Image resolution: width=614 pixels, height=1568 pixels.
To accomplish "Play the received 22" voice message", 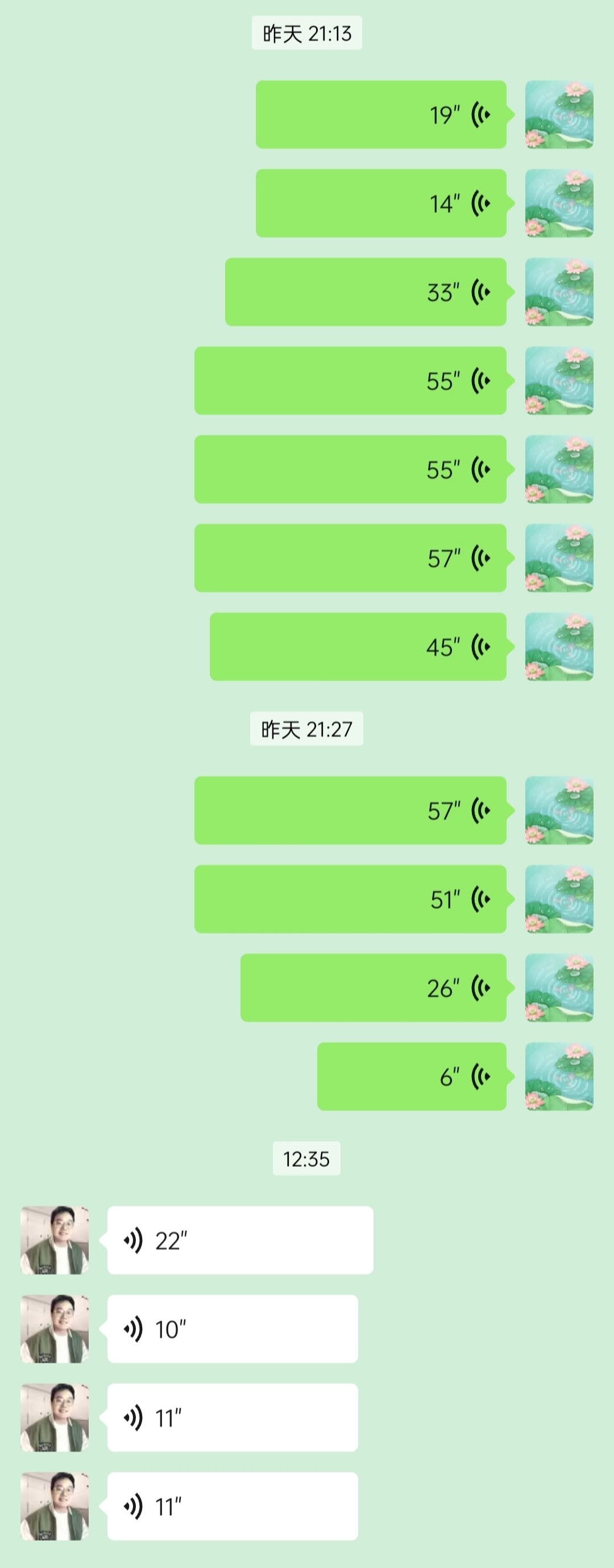I will (240, 1240).
